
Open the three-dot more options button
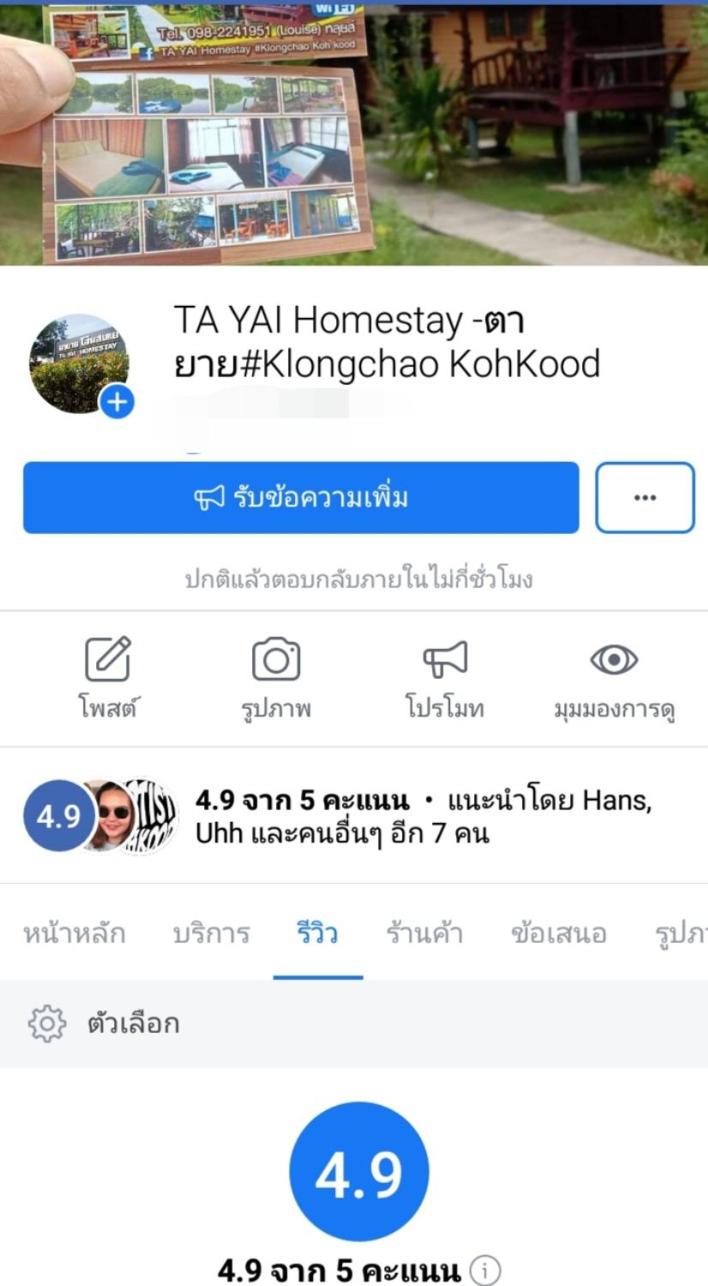click(x=645, y=497)
